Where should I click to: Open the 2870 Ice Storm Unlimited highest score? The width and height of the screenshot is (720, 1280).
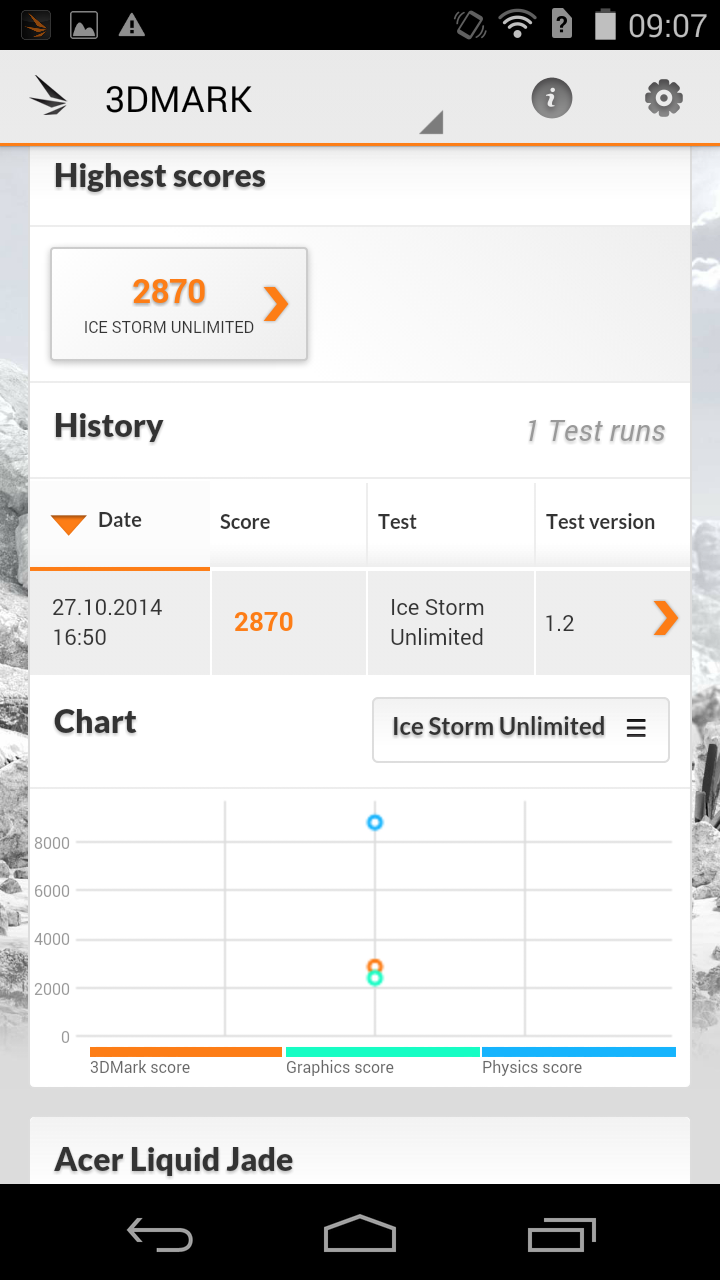179,304
